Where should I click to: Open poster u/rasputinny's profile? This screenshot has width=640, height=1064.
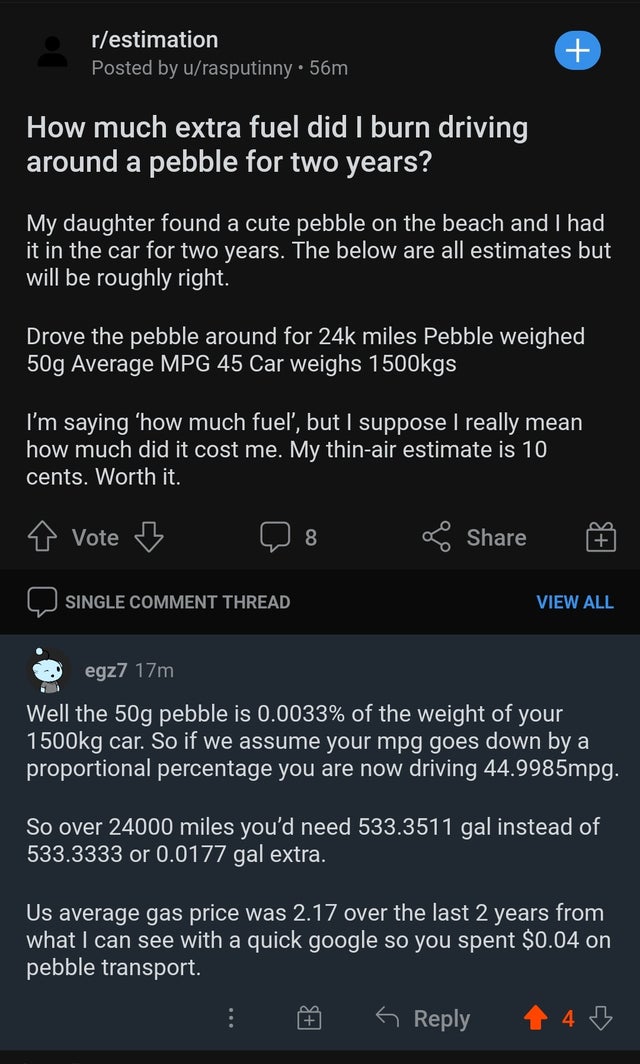coord(236,68)
